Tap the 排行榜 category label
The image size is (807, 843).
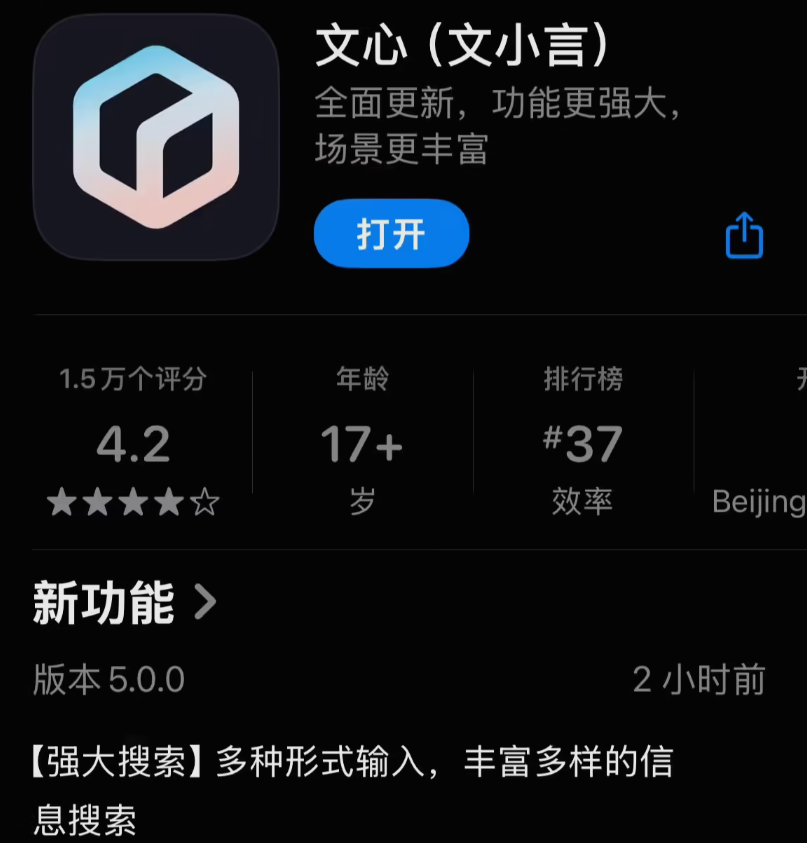point(585,378)
